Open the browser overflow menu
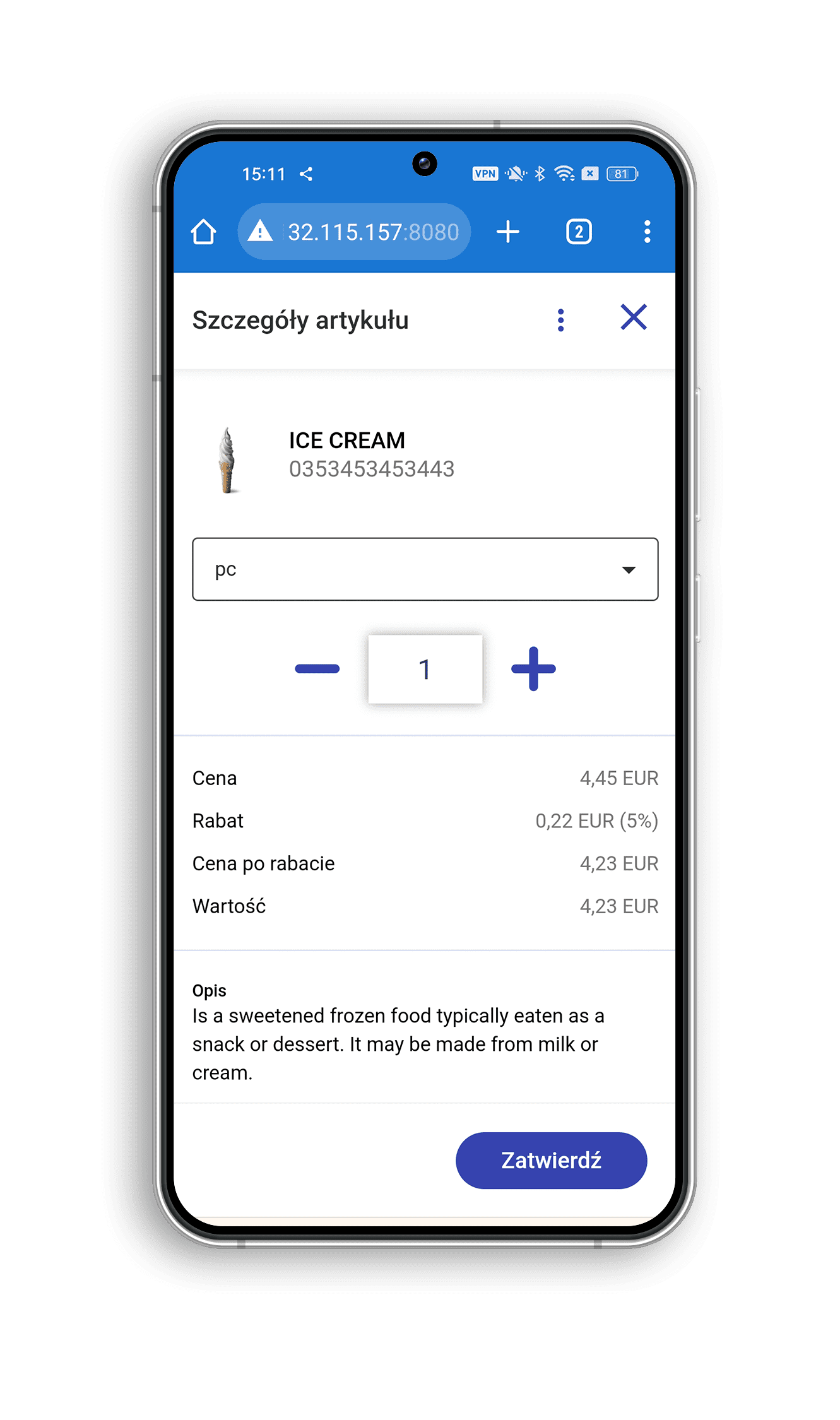Image resolution: width=840 pixels, height=1420 pixels. 647,232
